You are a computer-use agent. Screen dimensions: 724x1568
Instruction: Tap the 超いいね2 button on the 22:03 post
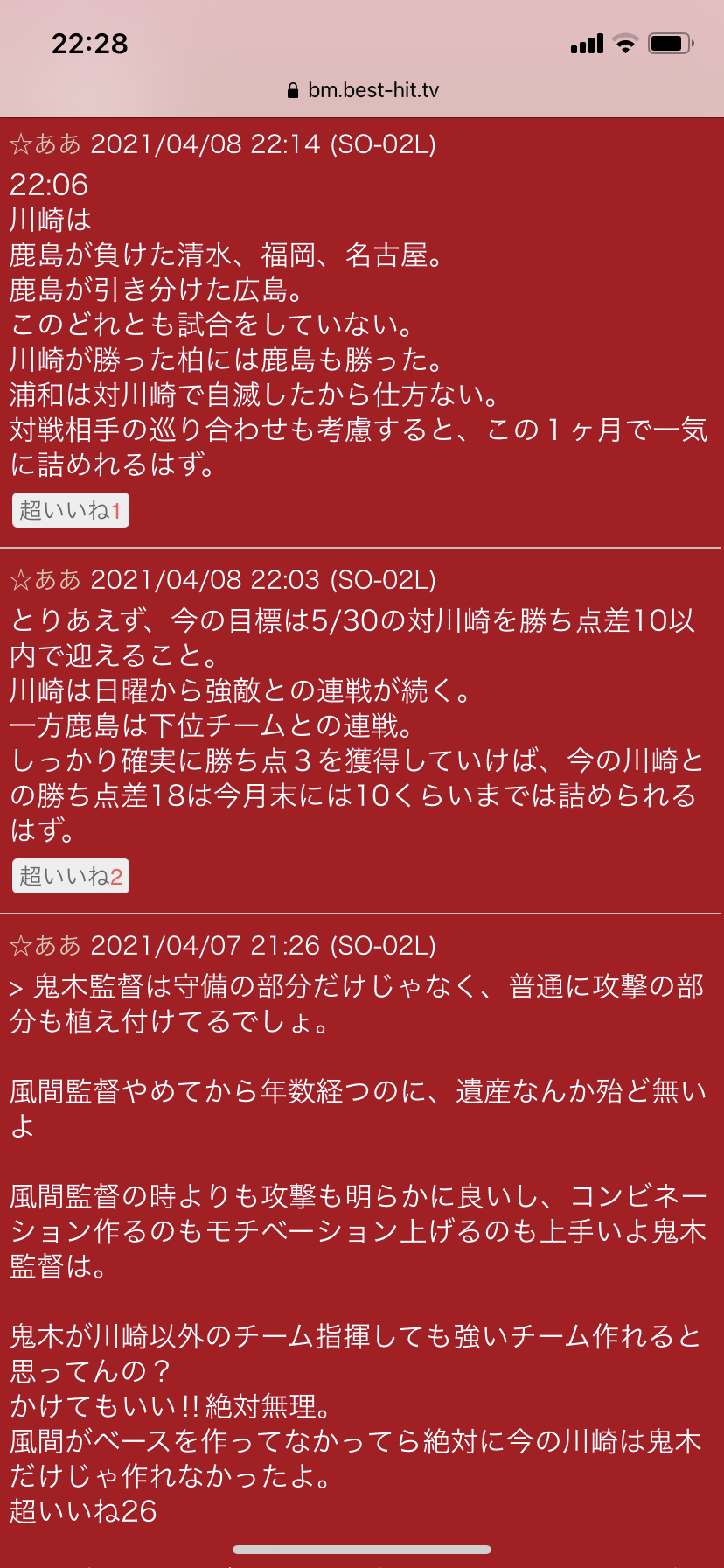(x=70, y=876)
